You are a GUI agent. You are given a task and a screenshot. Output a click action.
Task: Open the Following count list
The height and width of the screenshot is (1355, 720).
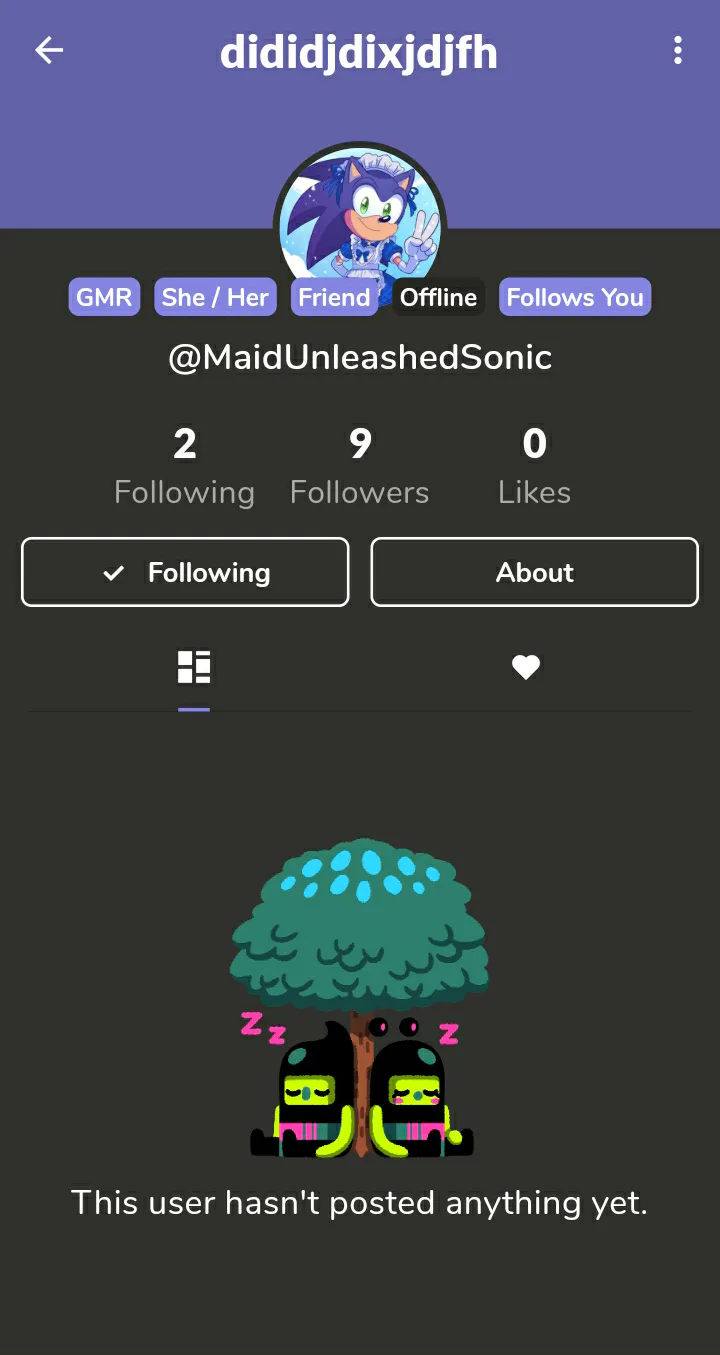[x=184, y=466]
